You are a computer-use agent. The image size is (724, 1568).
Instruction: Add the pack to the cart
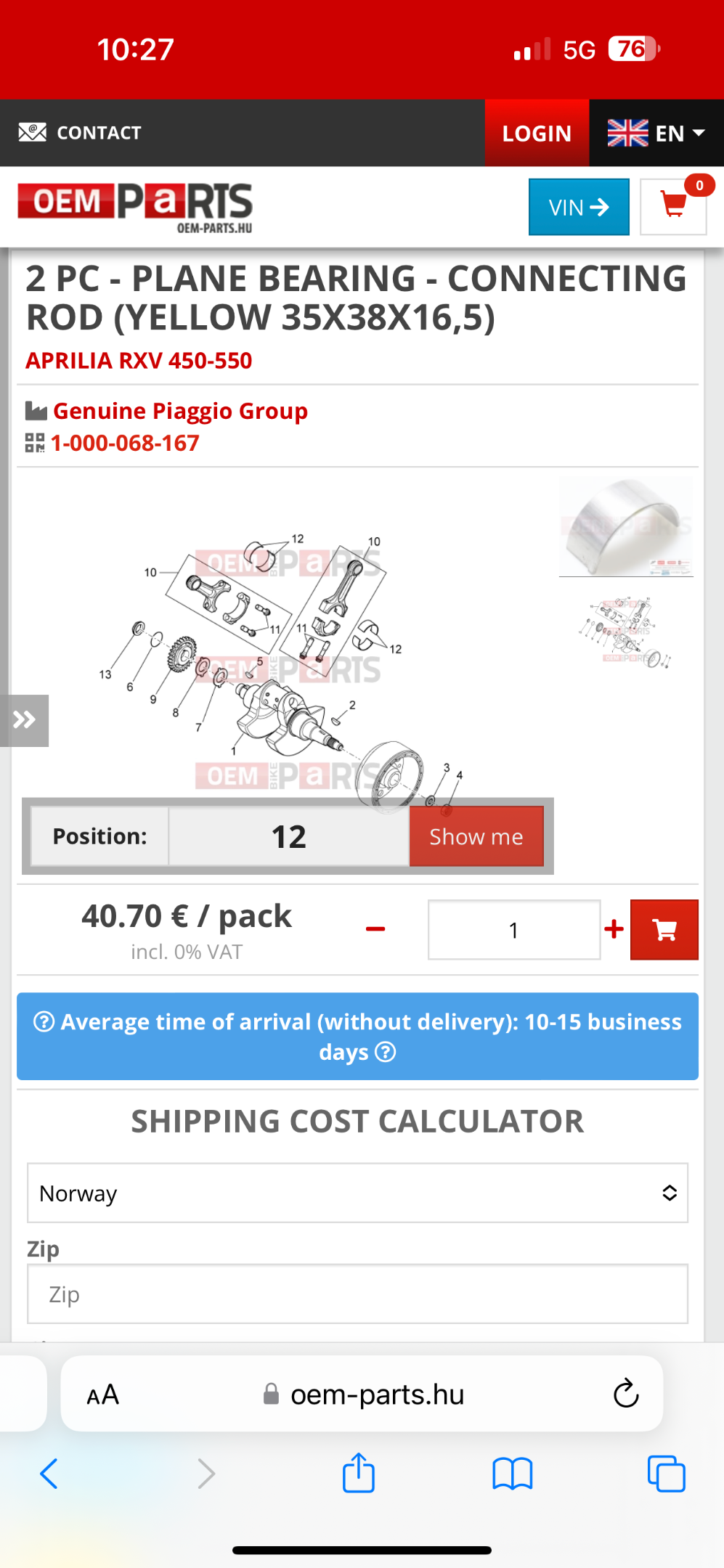(x=664, y=930)
